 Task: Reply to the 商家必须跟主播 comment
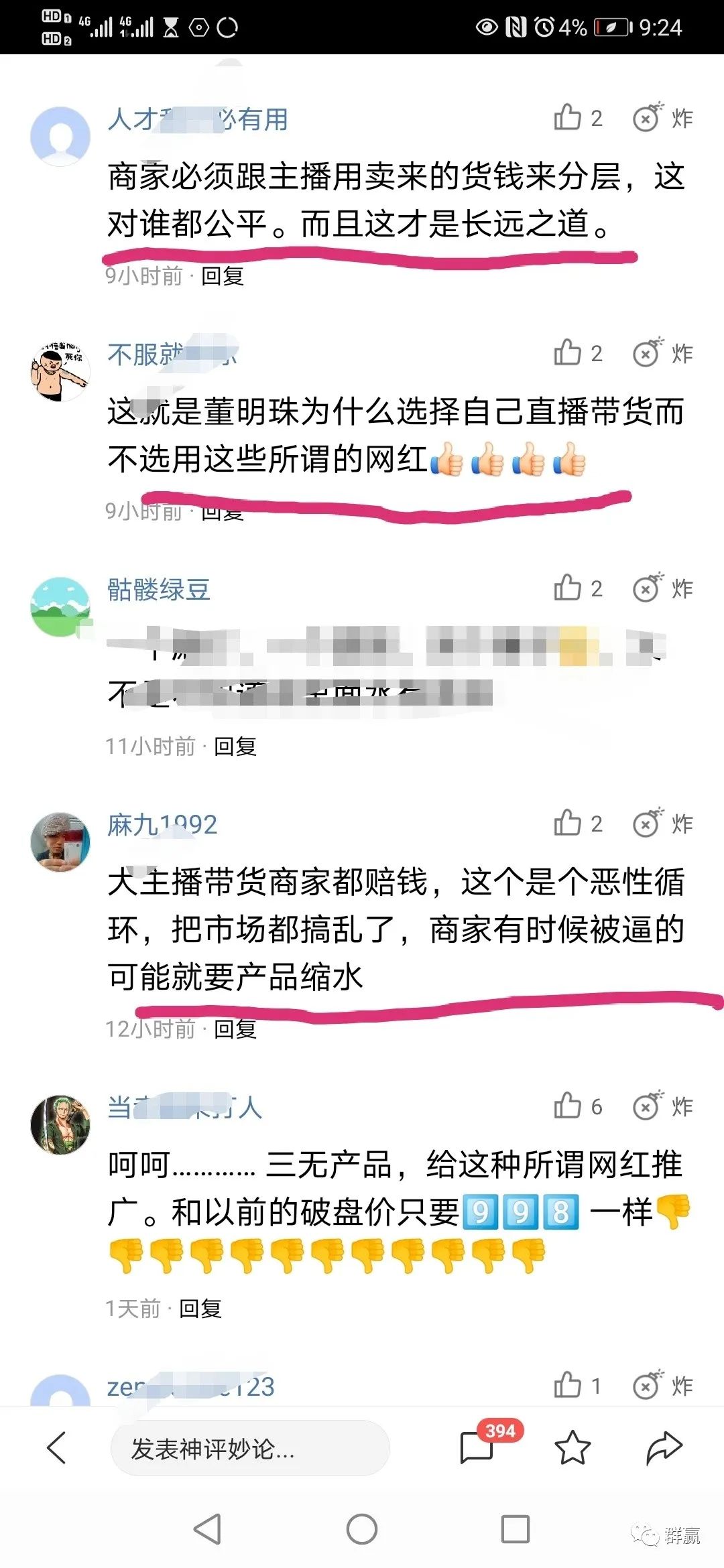click(223, 275)
